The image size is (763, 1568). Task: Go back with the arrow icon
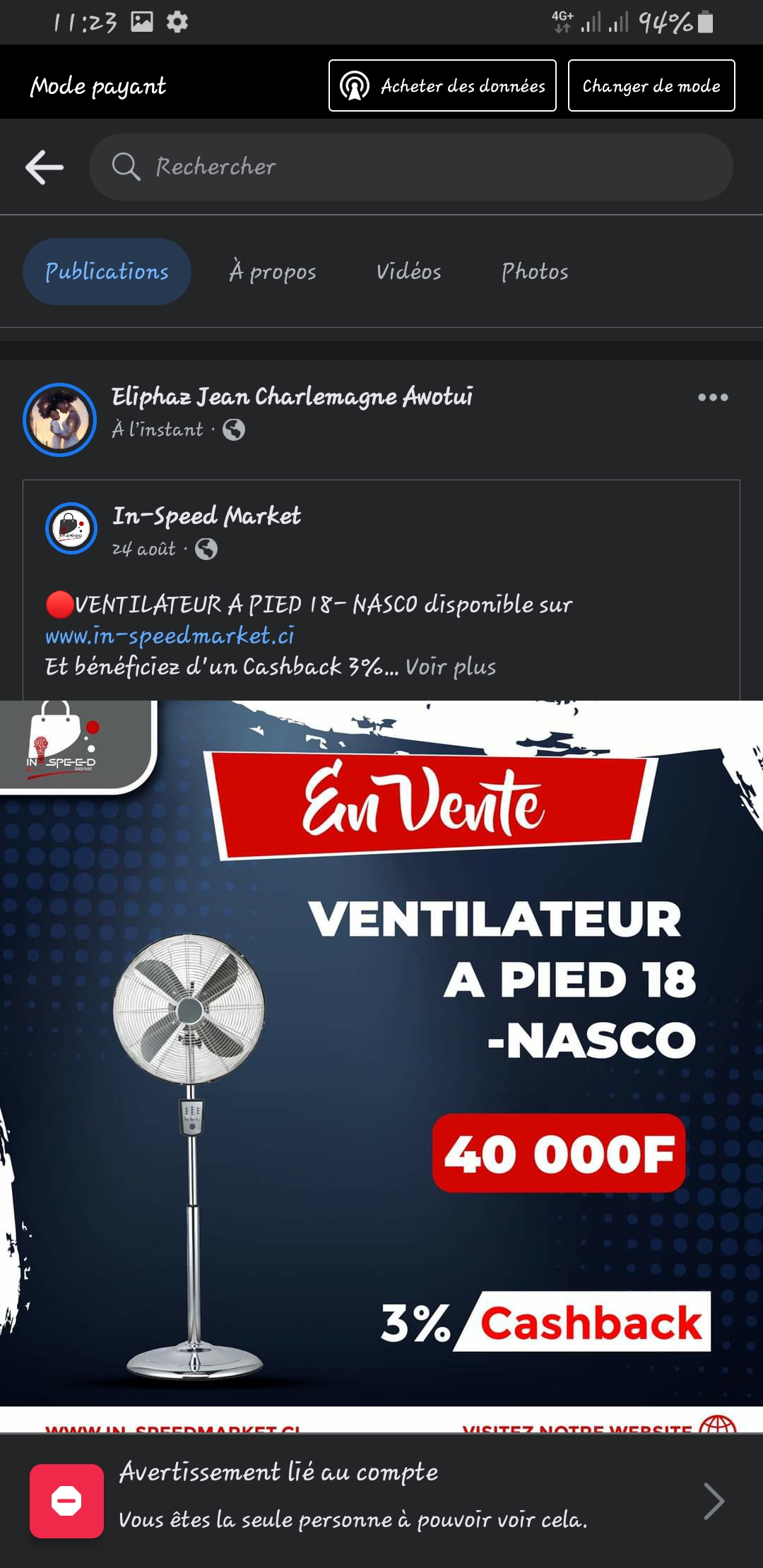click(x=45, y=167)
